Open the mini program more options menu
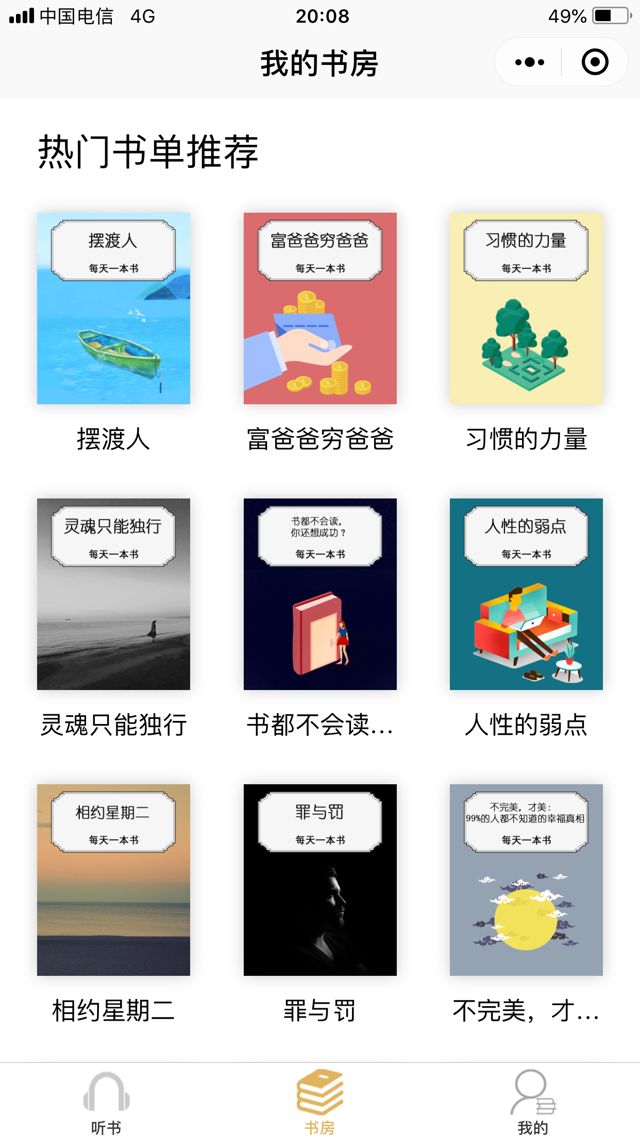This screenshot has width=640, height=1137. point(529,63)
